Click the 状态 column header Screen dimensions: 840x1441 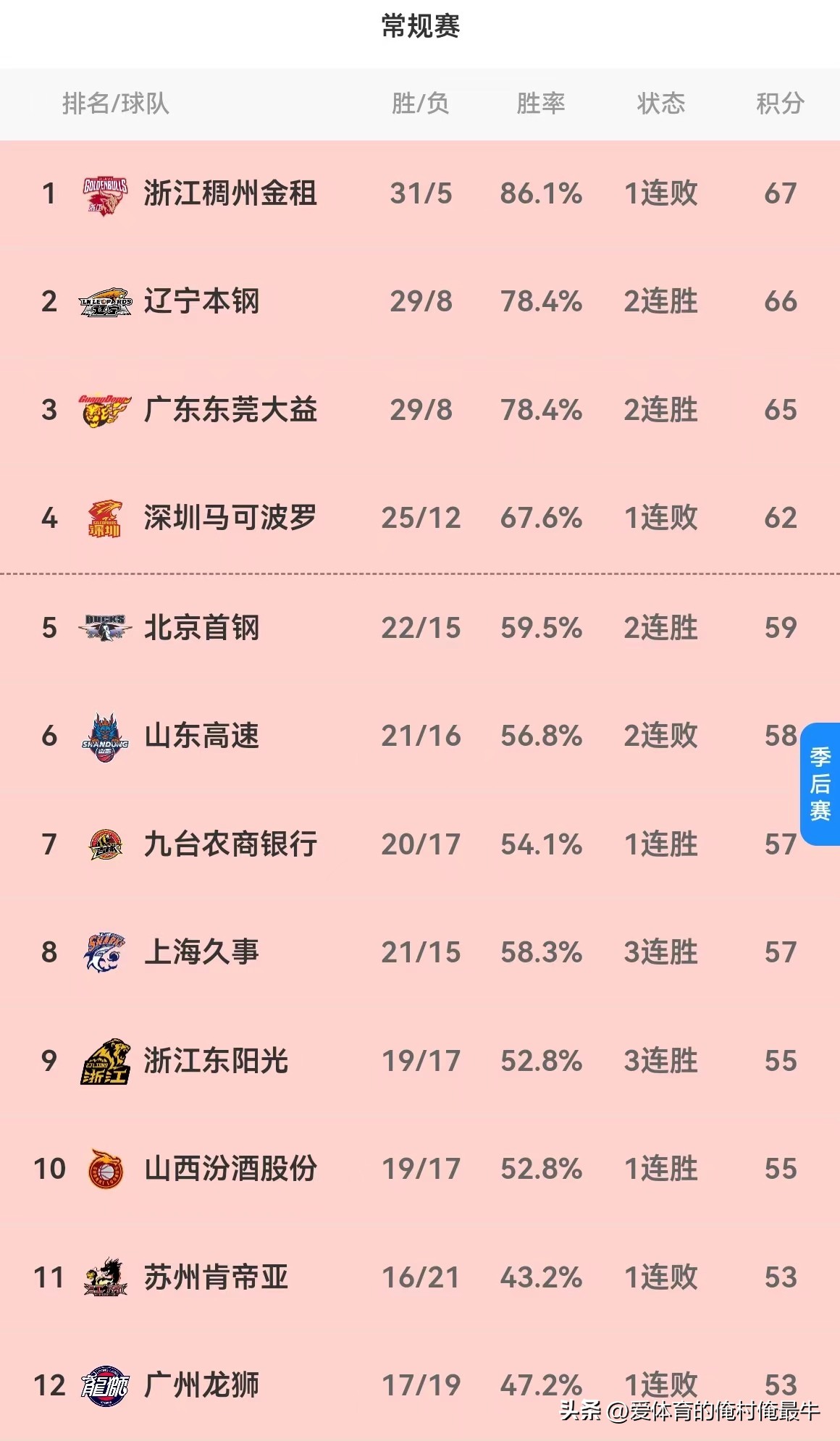661,104
